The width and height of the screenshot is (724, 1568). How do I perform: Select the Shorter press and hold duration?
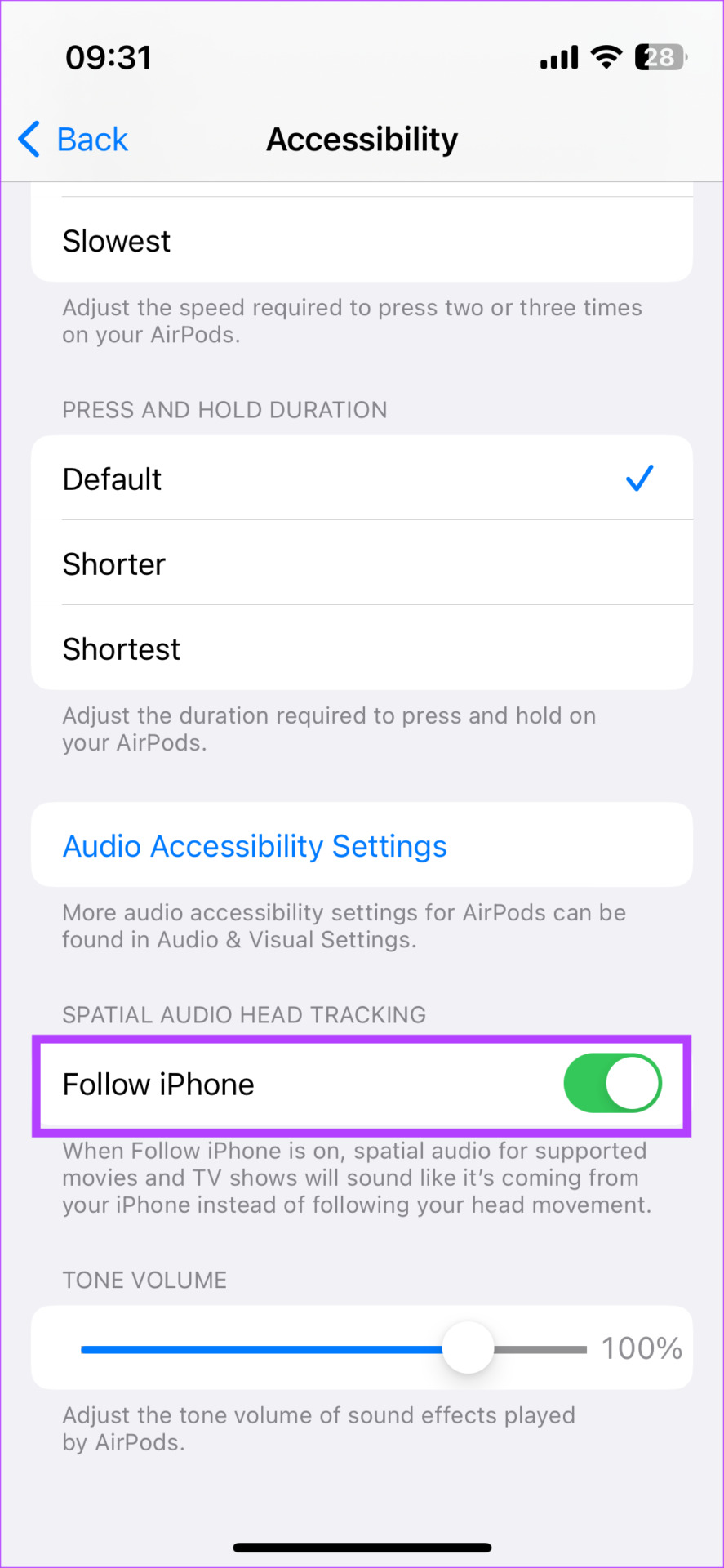[x=113, y=563]
